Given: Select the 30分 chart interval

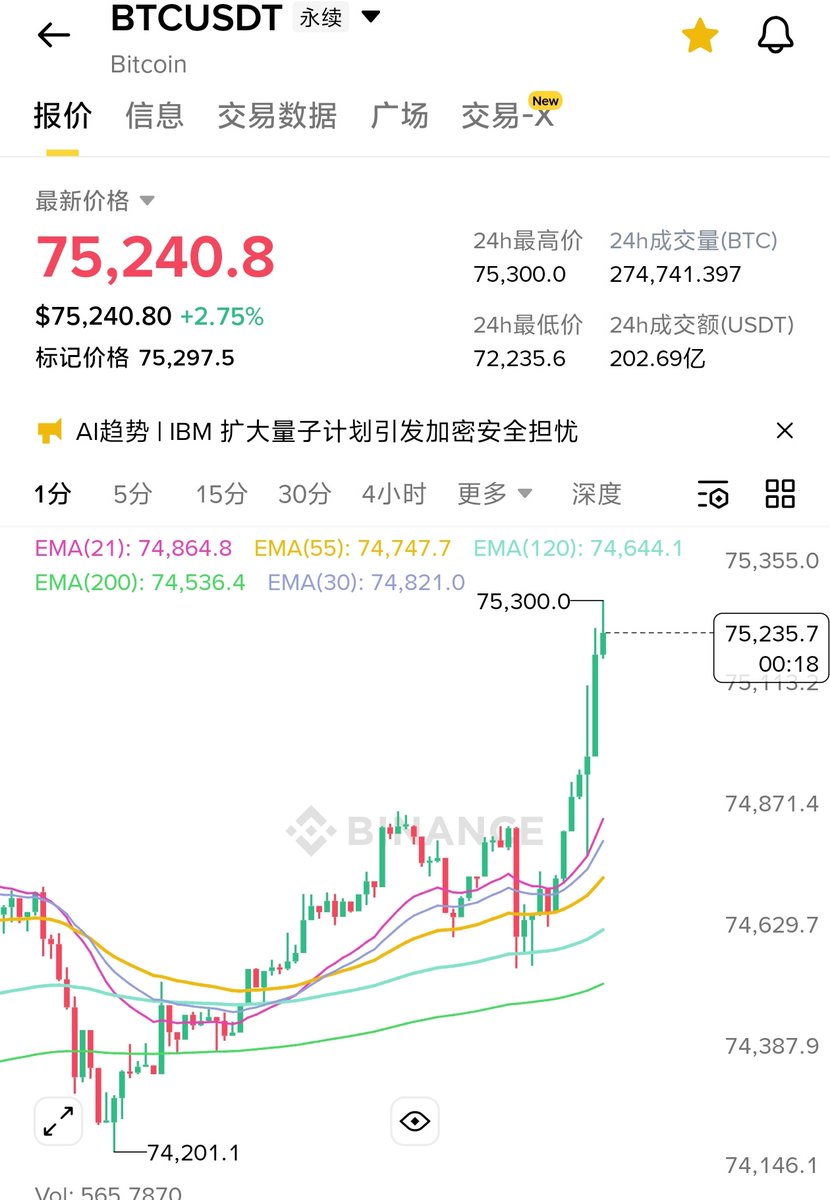Looking at the screenshot, I should (x=304, y=493).
